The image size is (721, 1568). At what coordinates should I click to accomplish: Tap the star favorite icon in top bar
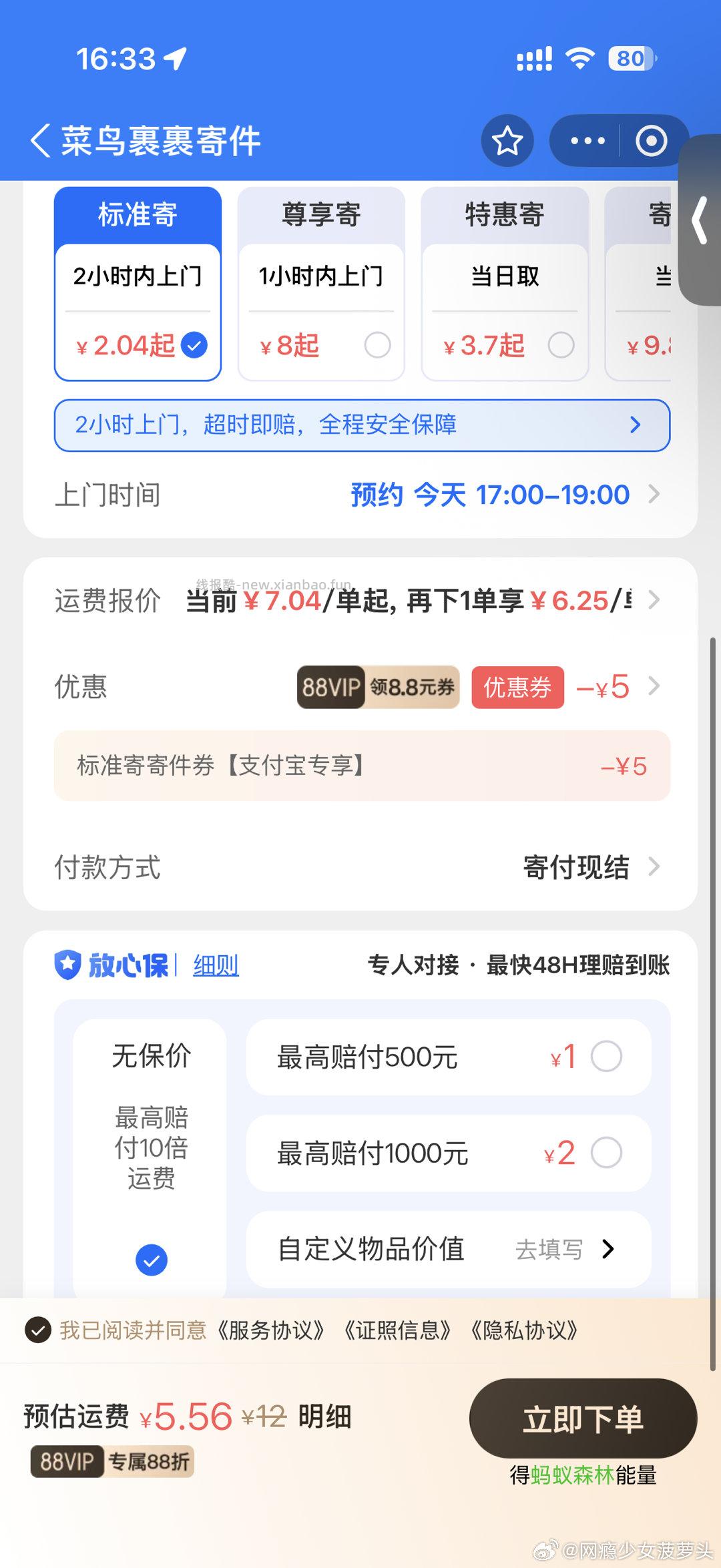507,140
